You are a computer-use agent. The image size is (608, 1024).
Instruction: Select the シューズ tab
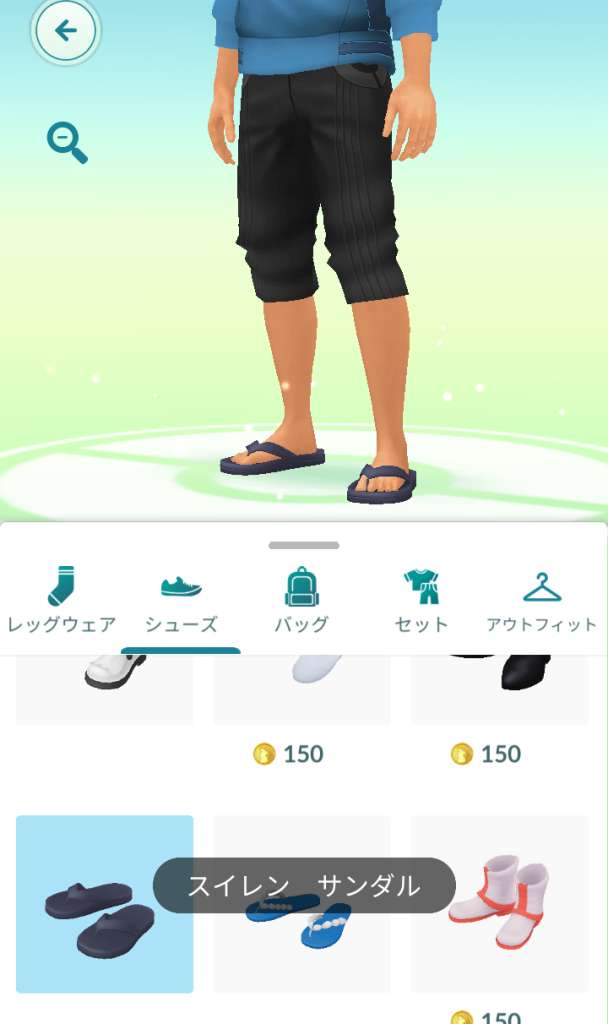(181, 600)
